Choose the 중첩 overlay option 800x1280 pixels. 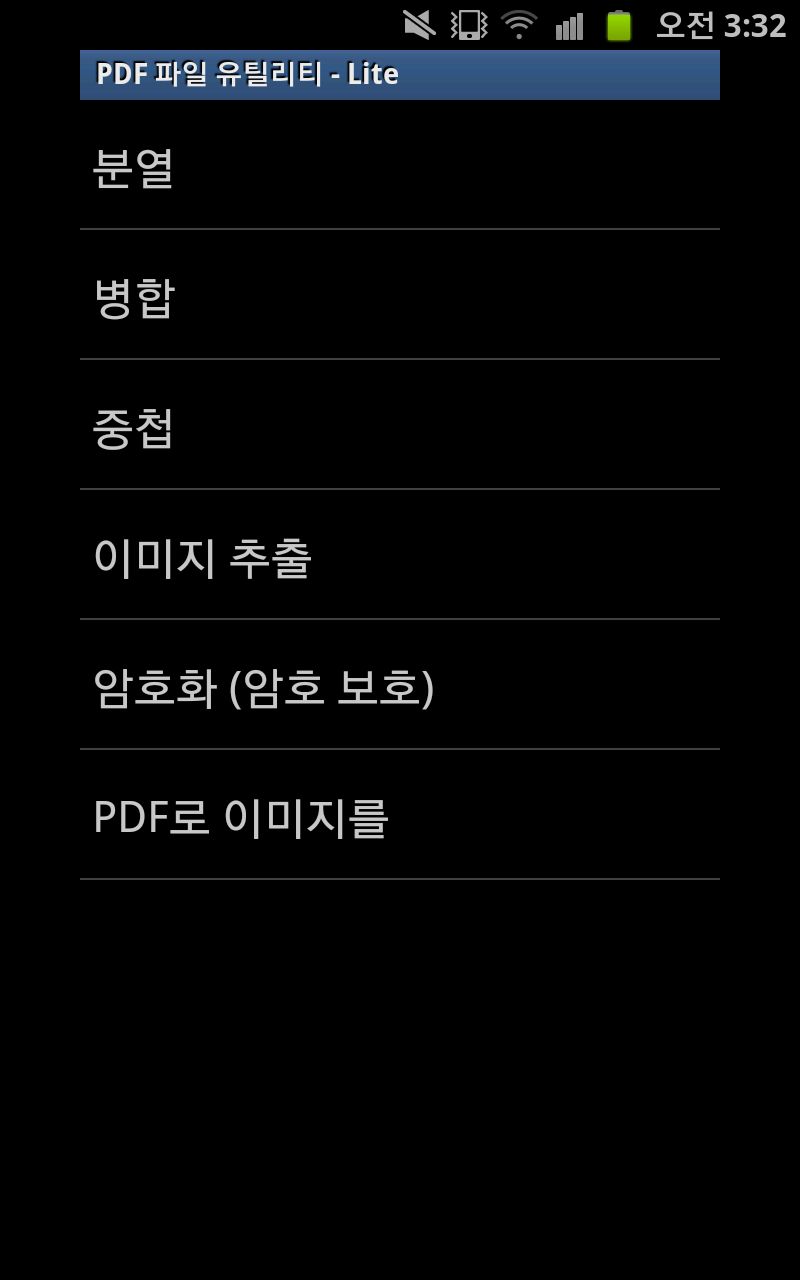(x=400, y=425)
